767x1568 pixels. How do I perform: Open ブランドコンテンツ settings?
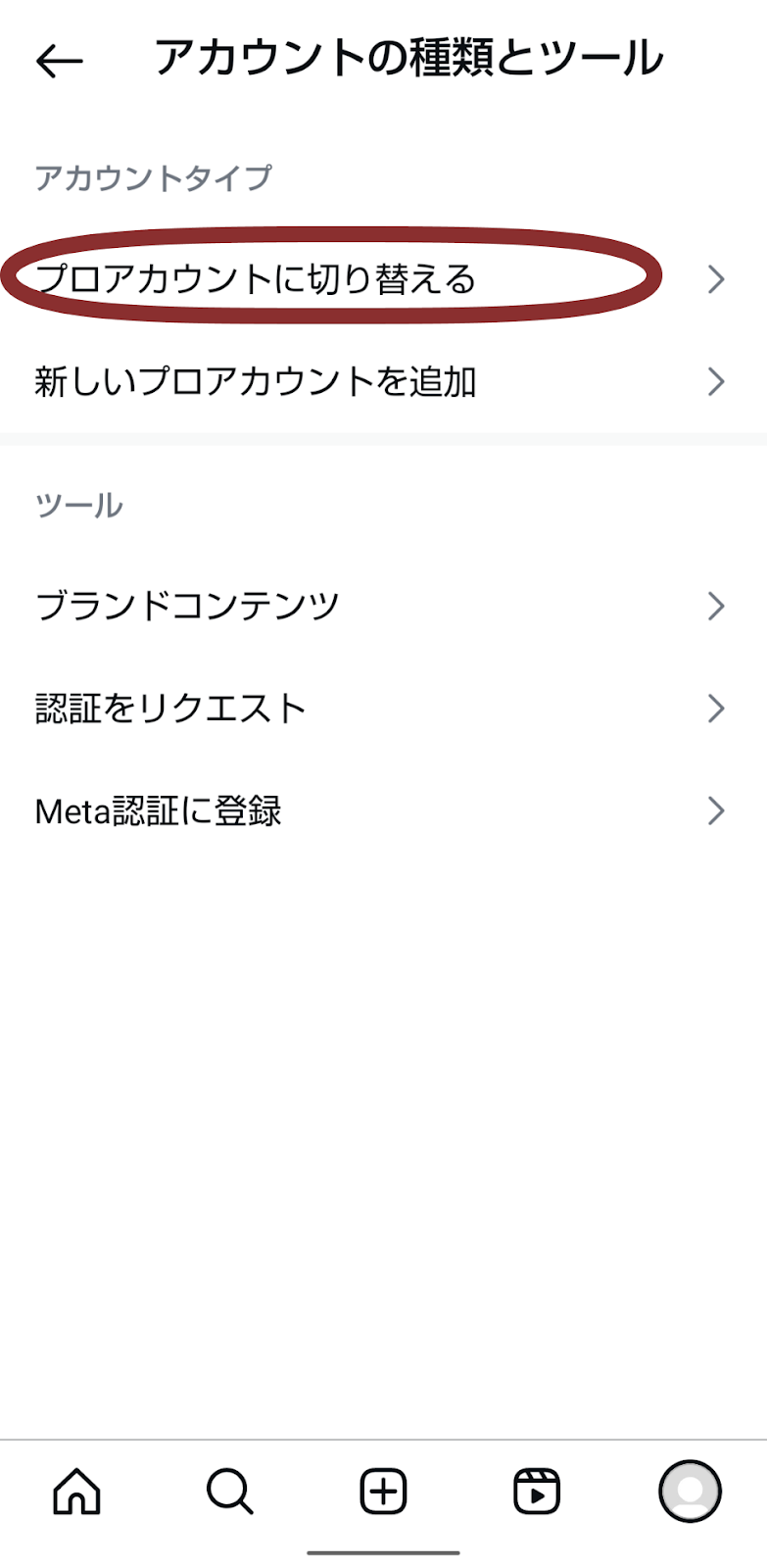coord(383,606)
